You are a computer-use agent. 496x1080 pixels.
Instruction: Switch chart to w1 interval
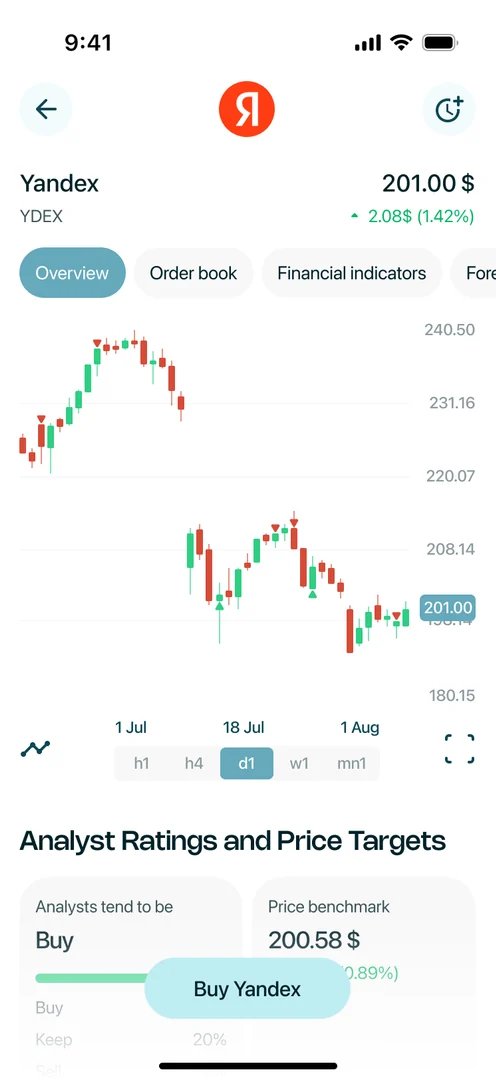[299, 763]
